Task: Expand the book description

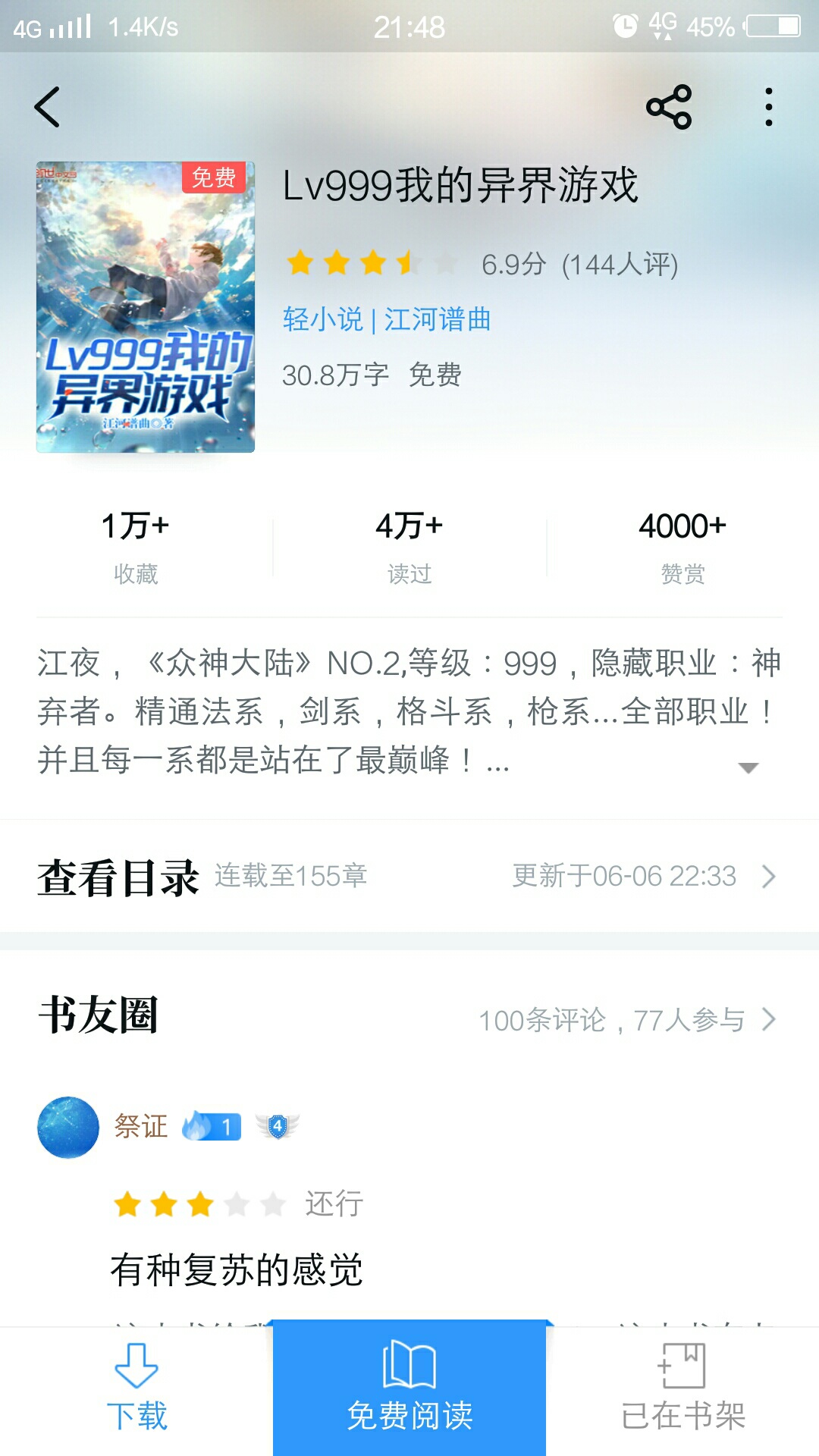Action: pos(748,767)
